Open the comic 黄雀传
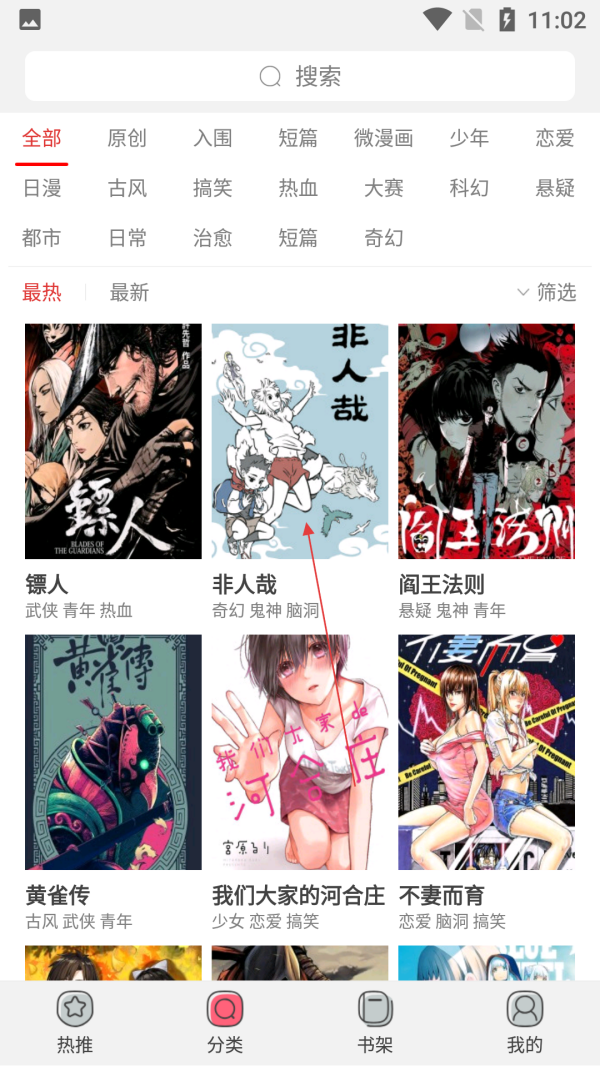 point(113,752)
